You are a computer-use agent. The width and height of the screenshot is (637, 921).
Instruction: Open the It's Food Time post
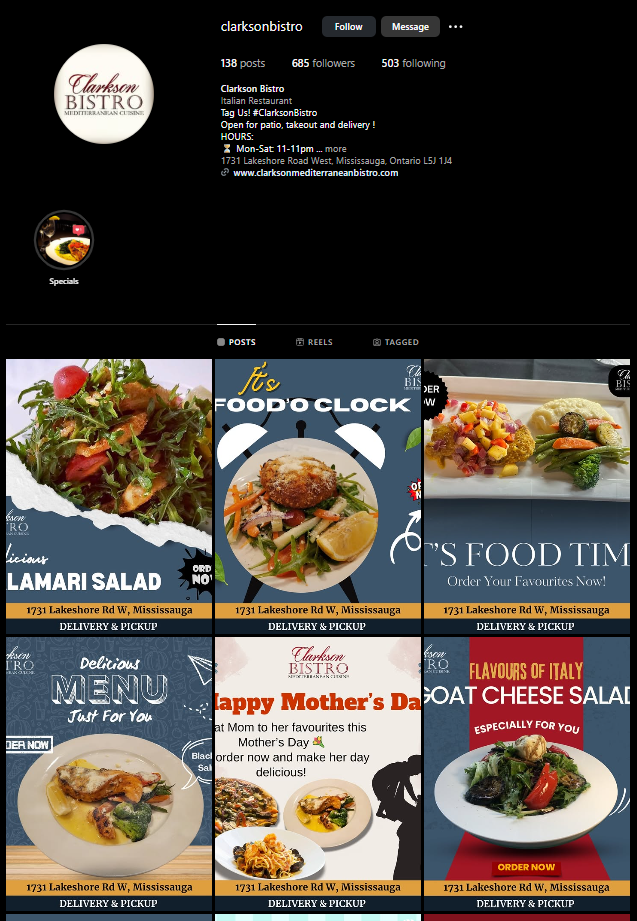[526, 495]
